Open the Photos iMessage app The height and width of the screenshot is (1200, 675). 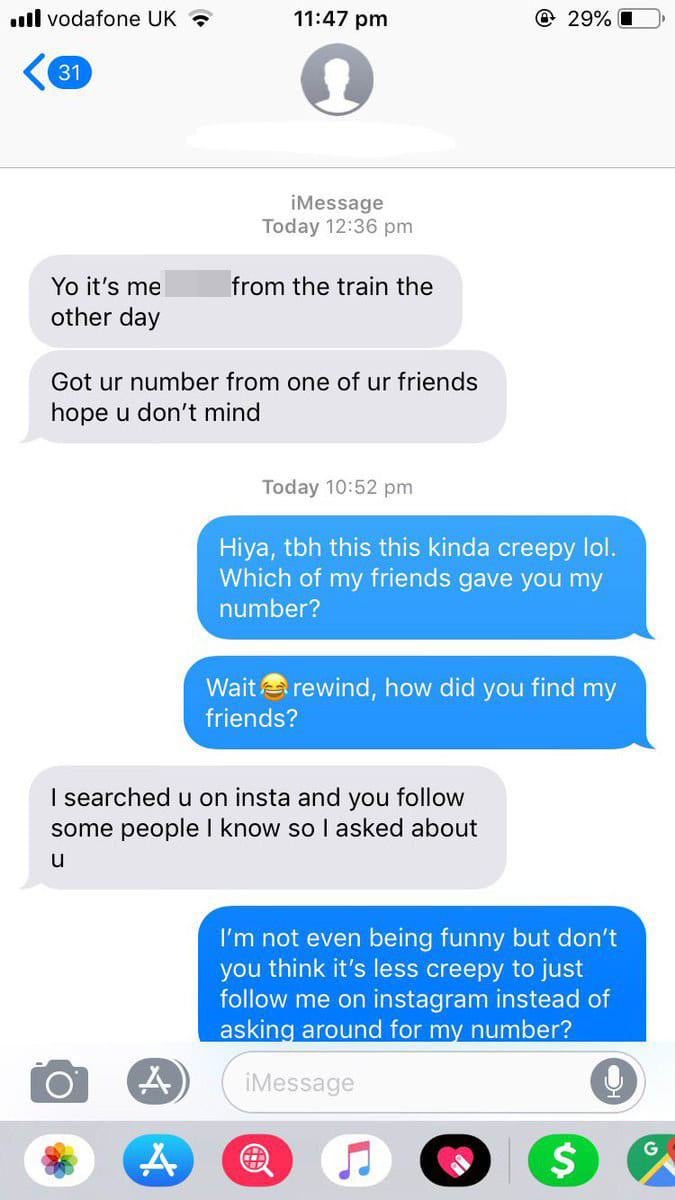(x=59, y=1161)
